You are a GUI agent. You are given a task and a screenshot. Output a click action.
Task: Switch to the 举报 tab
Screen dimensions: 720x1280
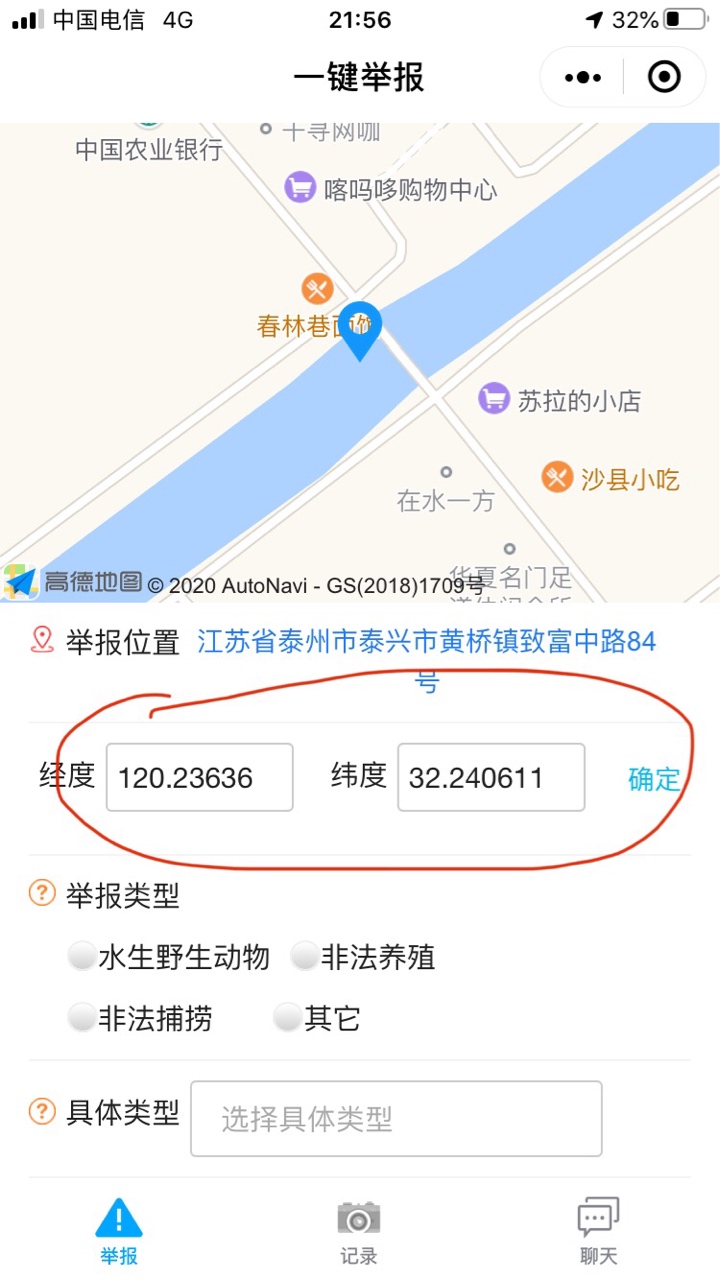coord(119,1230)
